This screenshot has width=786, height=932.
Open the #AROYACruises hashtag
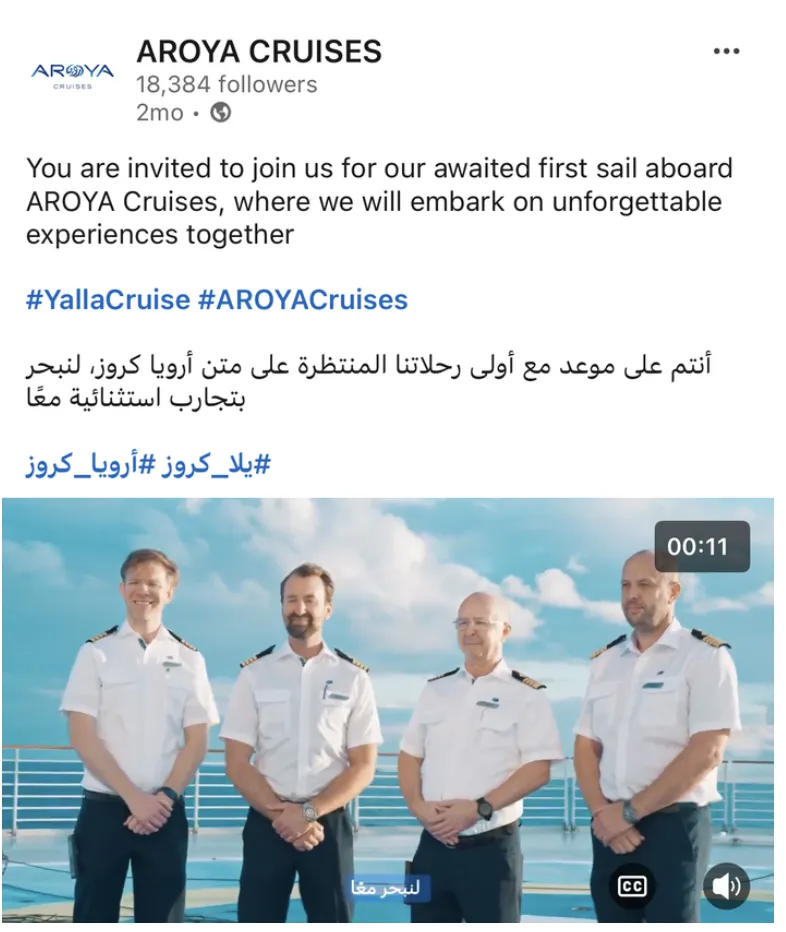303,299
